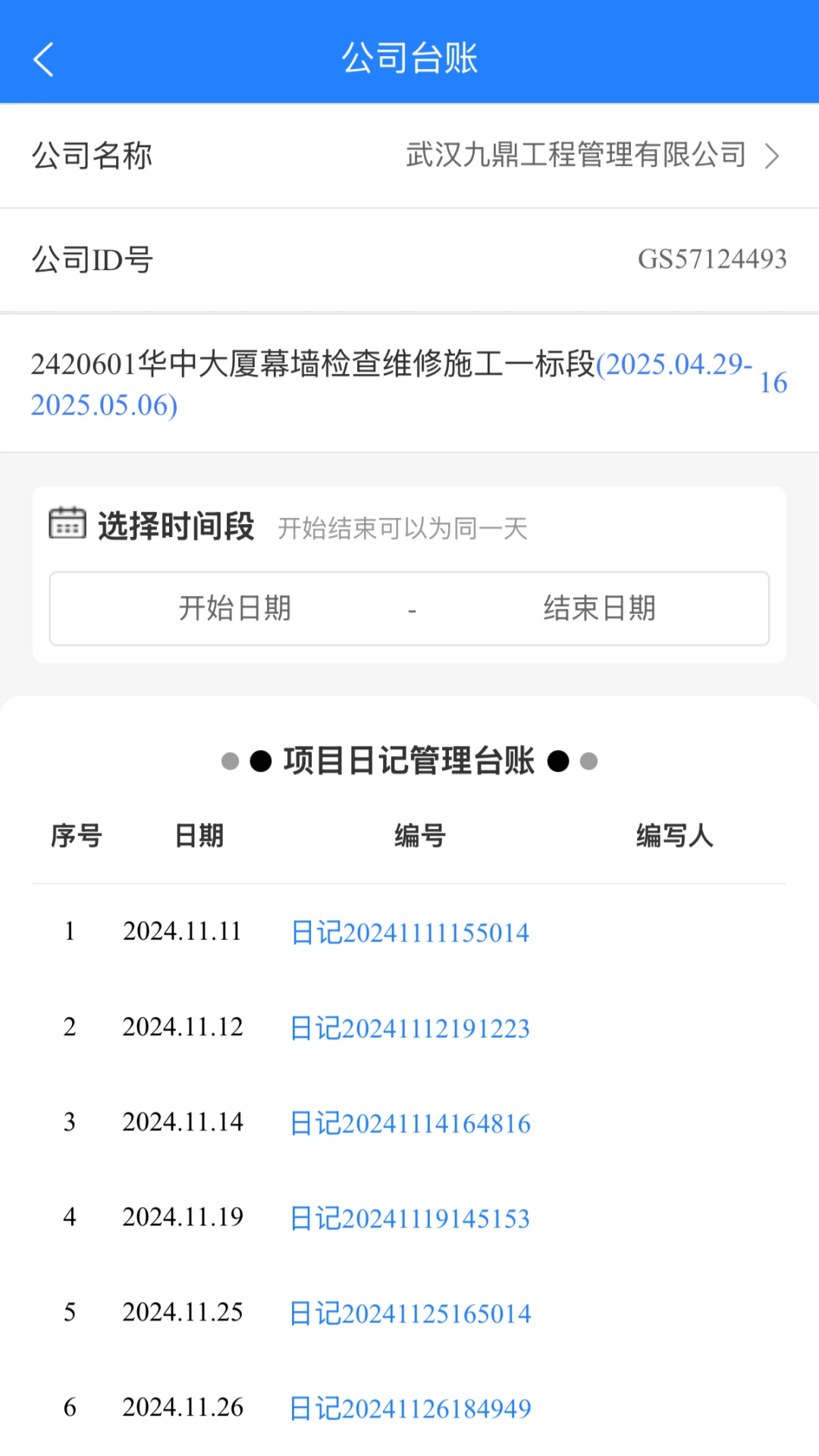
Task: Open diary dated 2024.11.19
Action: tap(409, 1219)
